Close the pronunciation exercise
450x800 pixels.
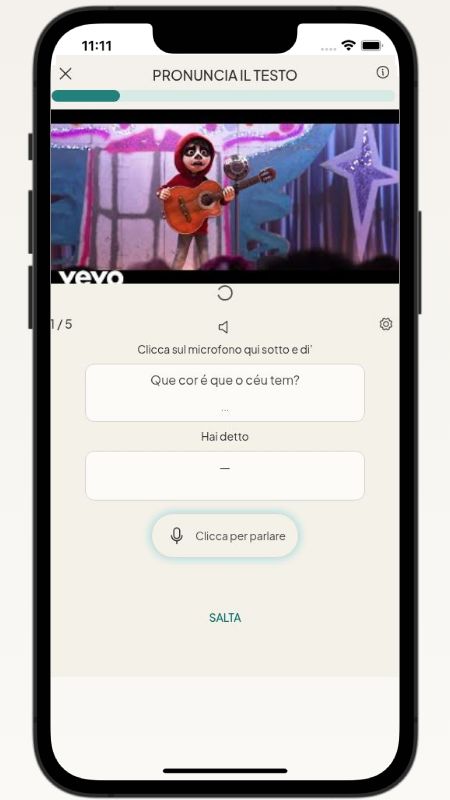(x=65, y=74)
